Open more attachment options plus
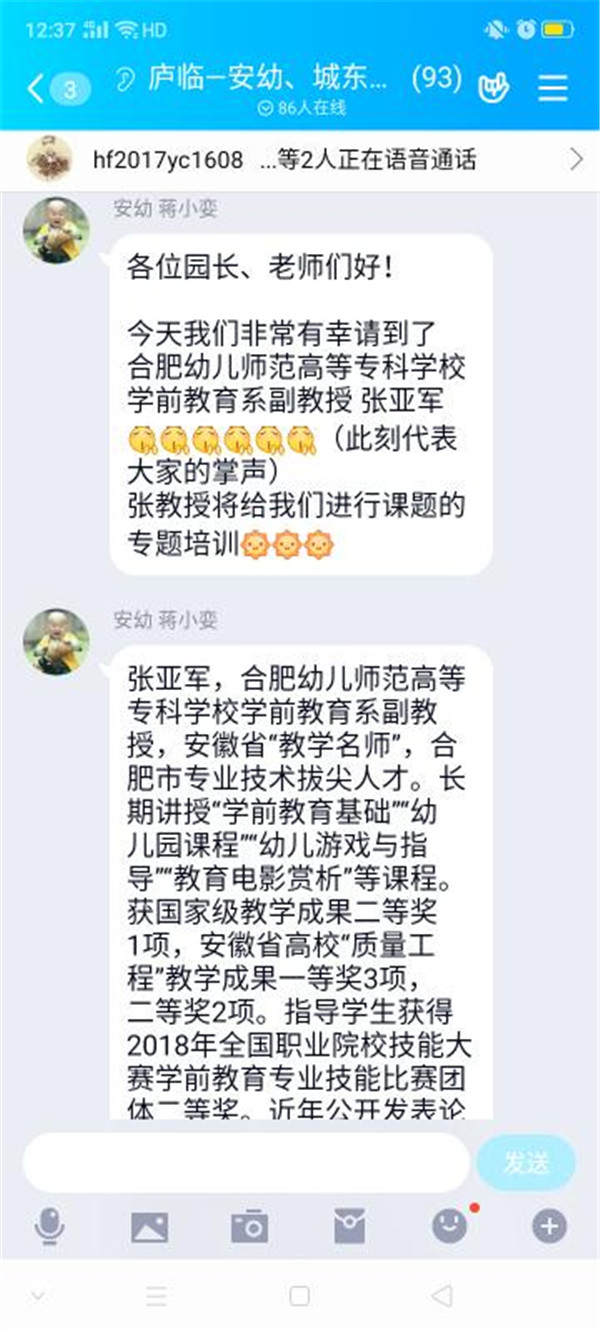This screenshot has width=600, height=1333. 549,1225
